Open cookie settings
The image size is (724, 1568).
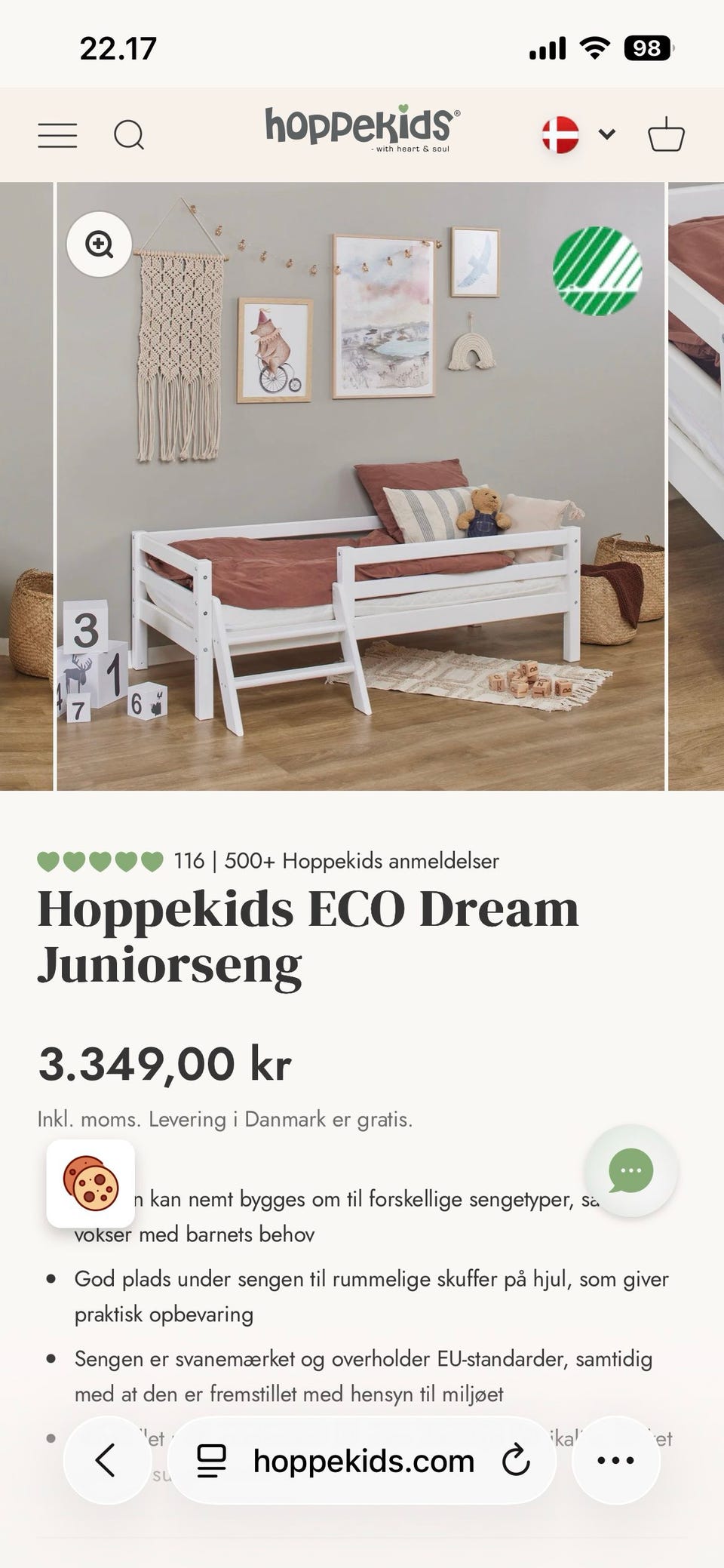click(90, 1183)
